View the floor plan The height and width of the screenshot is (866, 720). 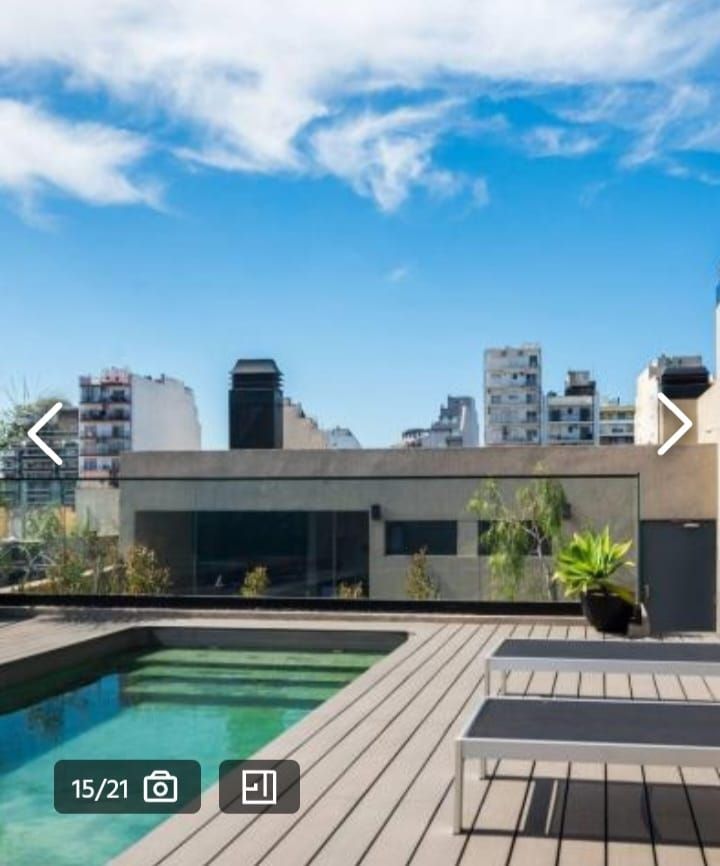click(259, 787)
